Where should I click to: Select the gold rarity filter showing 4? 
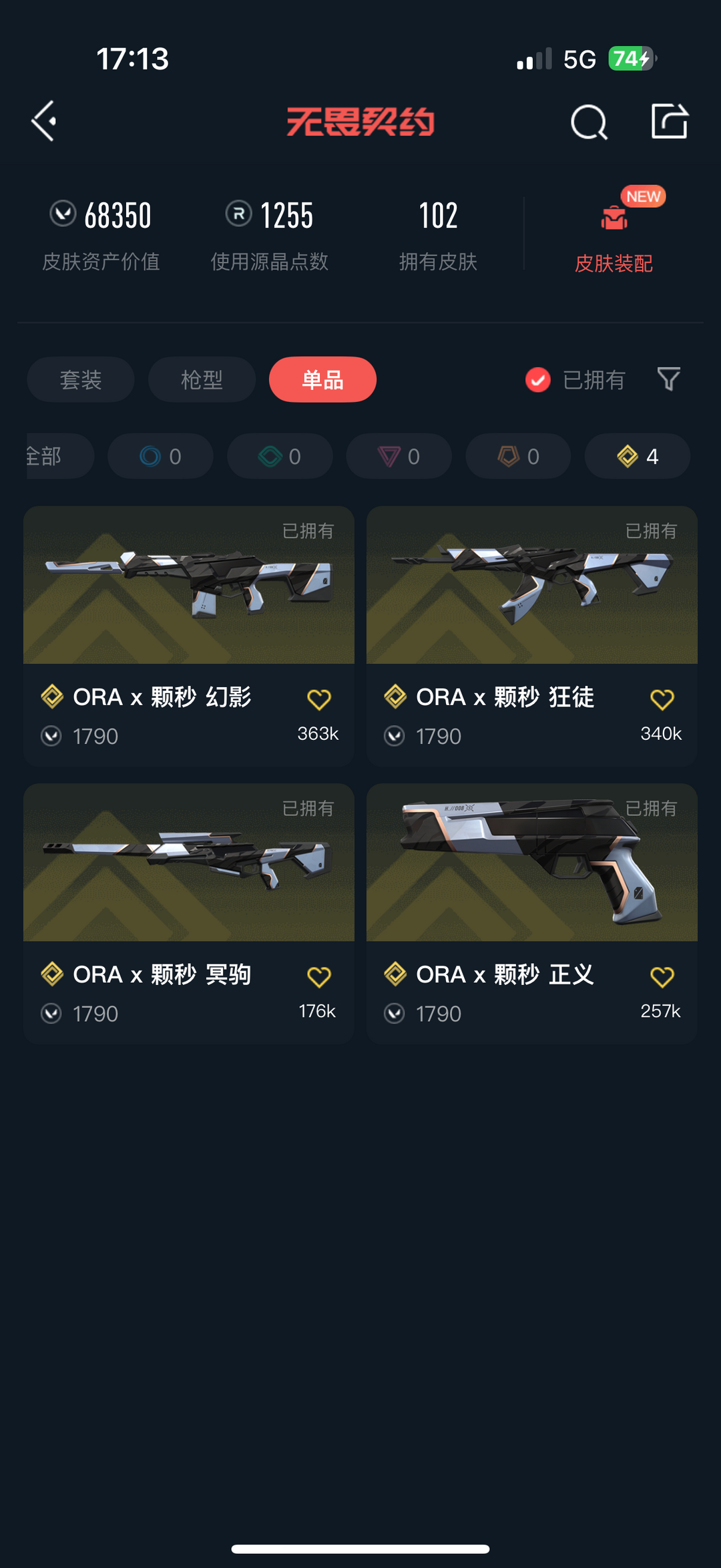pos(636,456)
